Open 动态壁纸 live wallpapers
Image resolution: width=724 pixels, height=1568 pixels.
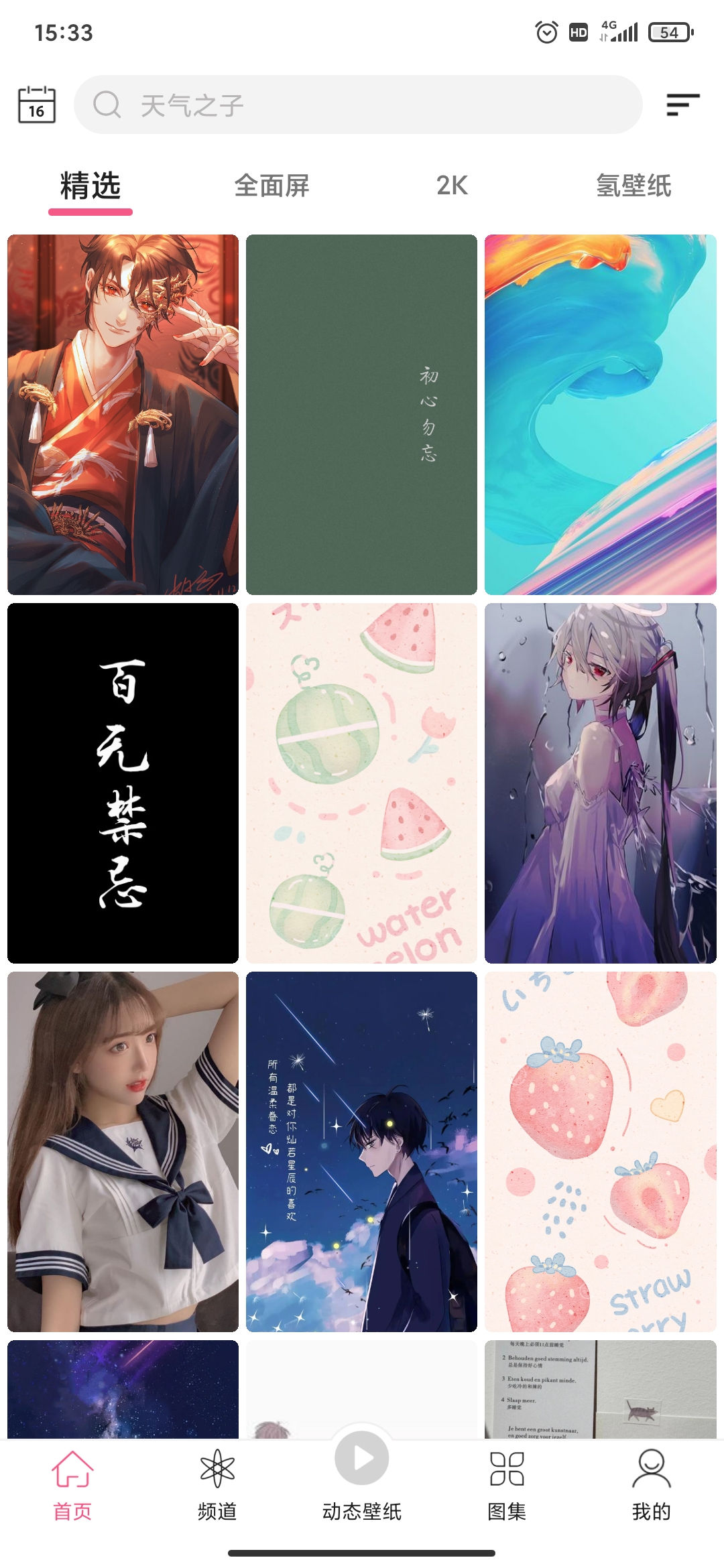362,1474
